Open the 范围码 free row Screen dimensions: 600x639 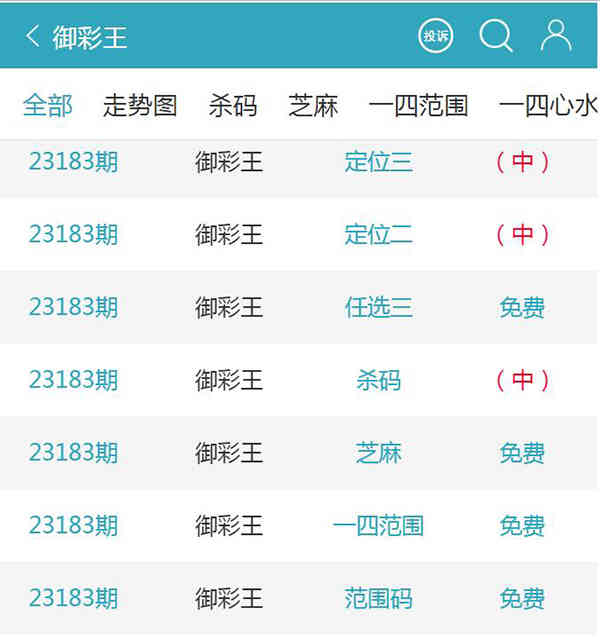pyautogui.click(x=378, y=599)
